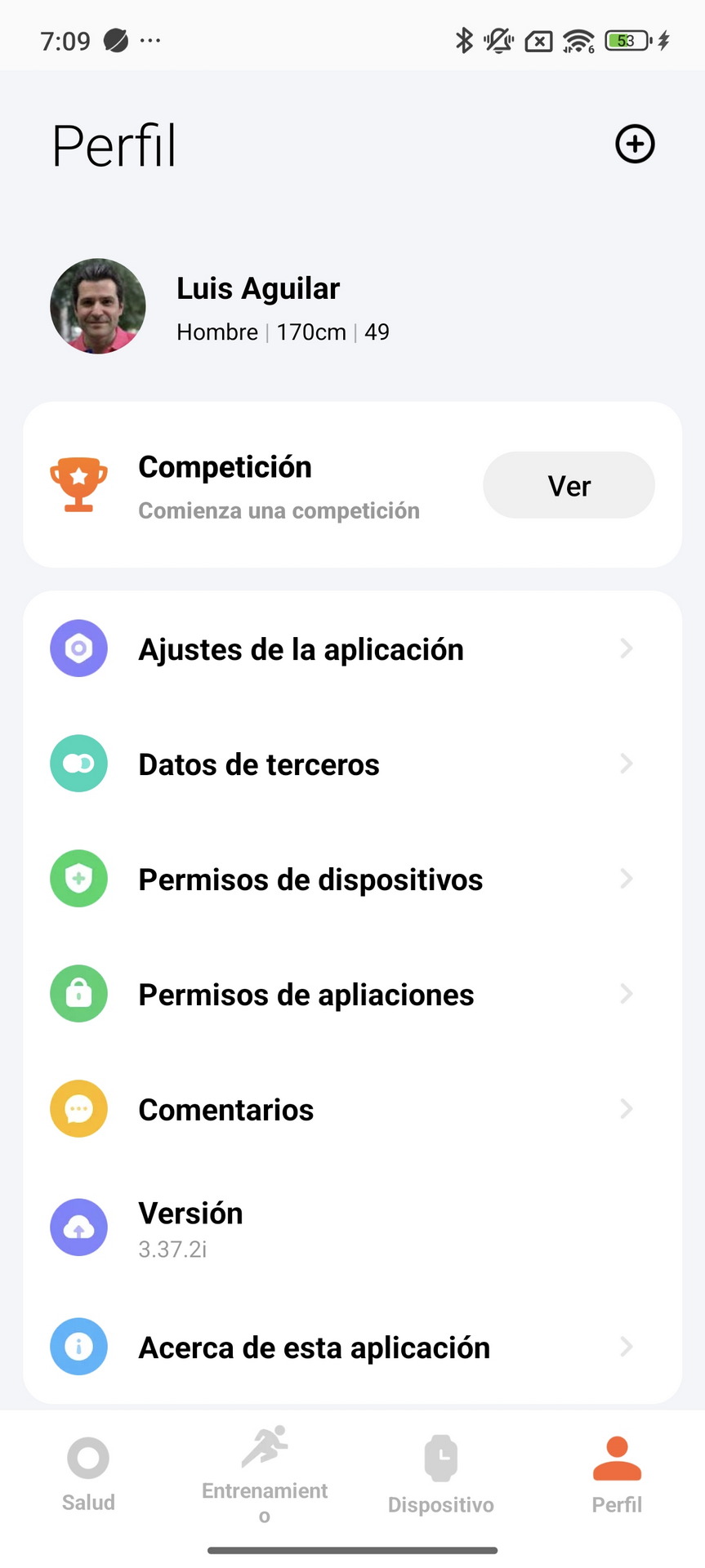Switch to the Salud tab

pyautogui.click(x=88, y=1475)
